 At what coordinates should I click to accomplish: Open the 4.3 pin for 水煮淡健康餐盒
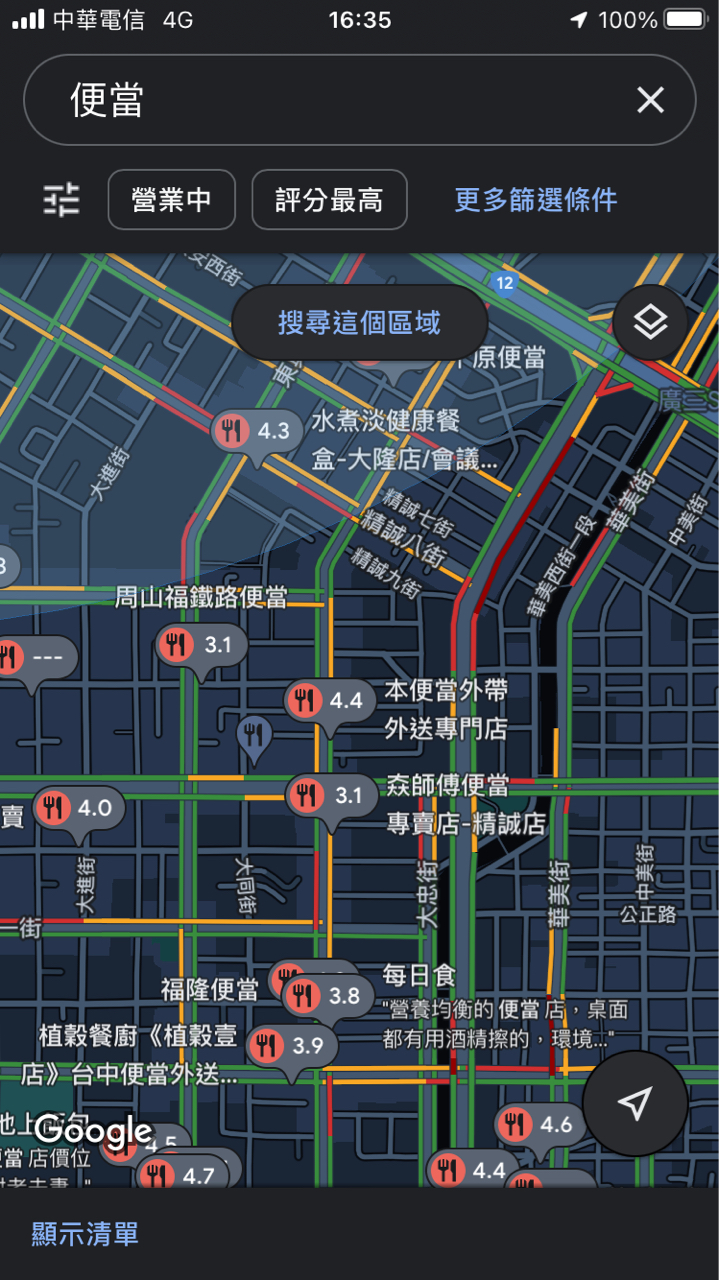(256, 432)
